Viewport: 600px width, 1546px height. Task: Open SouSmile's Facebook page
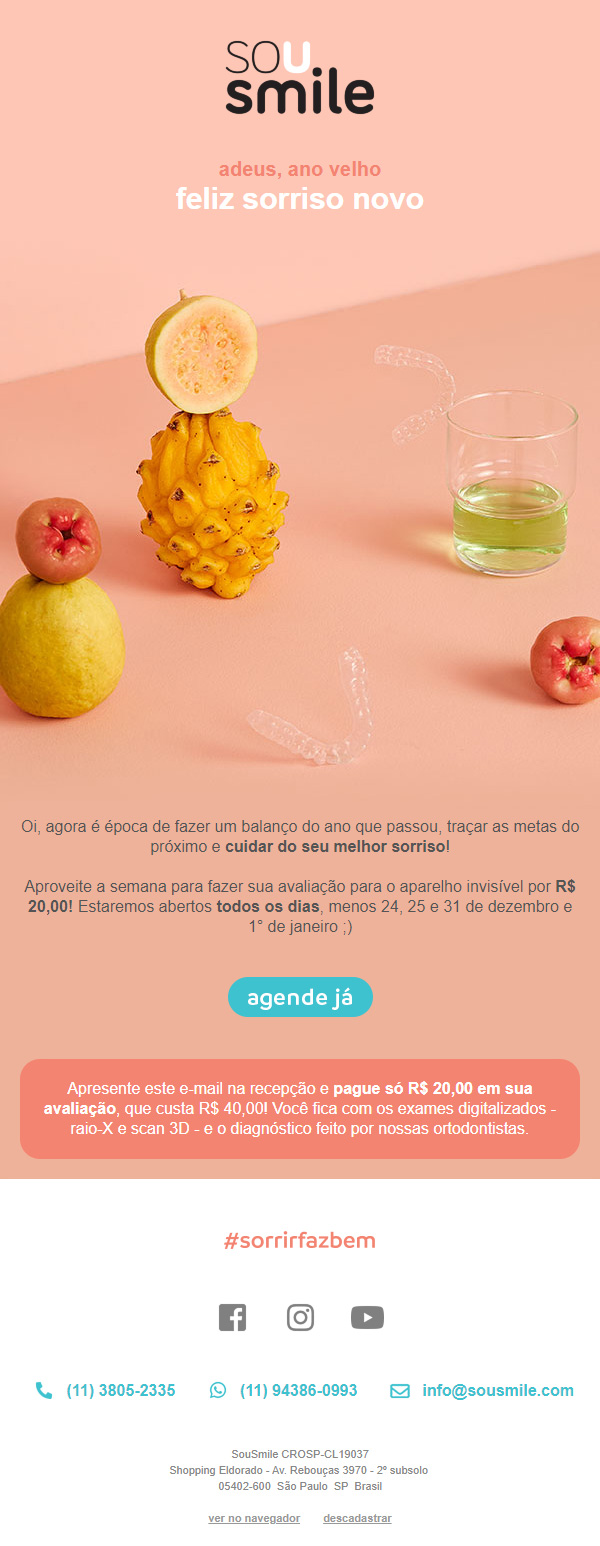232,1317
